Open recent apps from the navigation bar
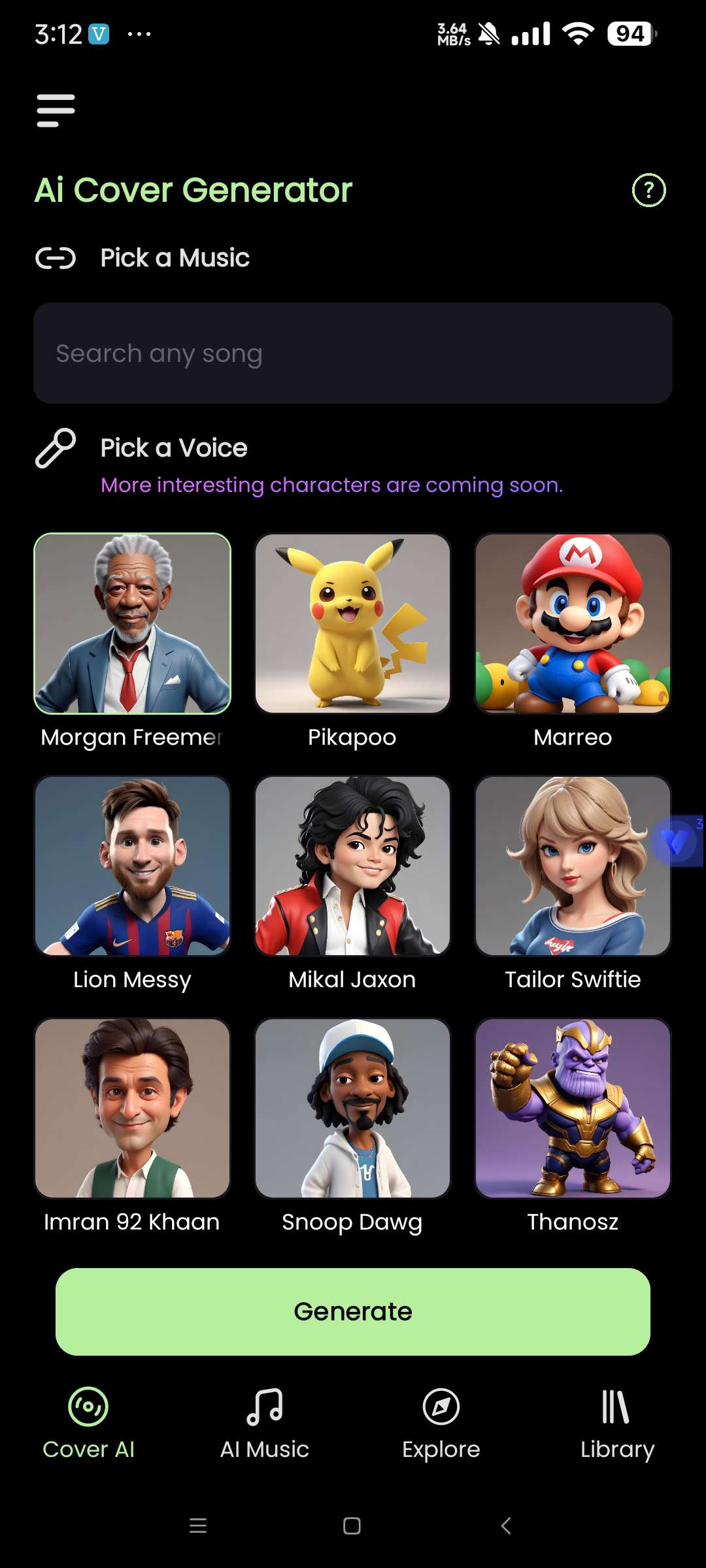Viewport: 706px width, 1568px height. pyautogui.click(x=198, y=1526)
